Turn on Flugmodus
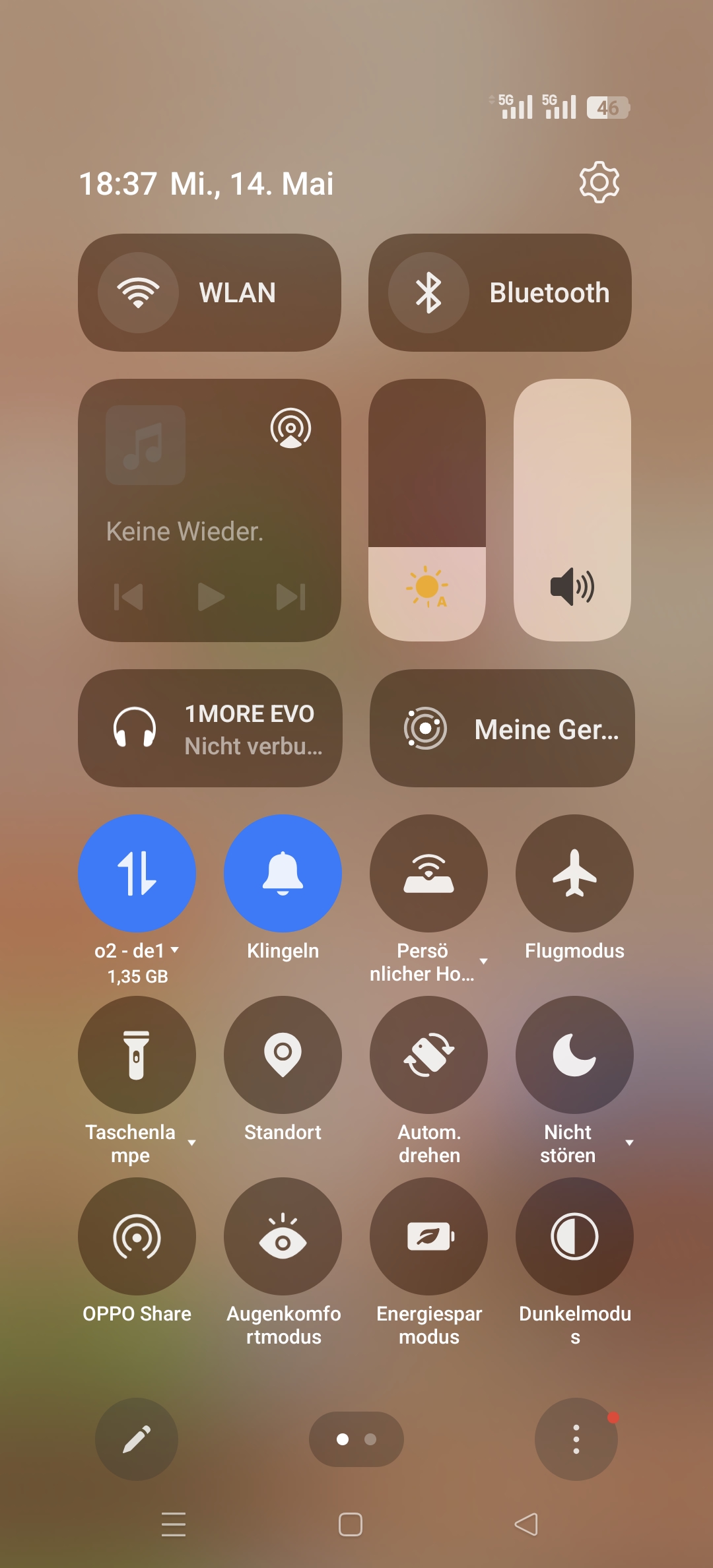713x1568 pixels. (574, 873)
